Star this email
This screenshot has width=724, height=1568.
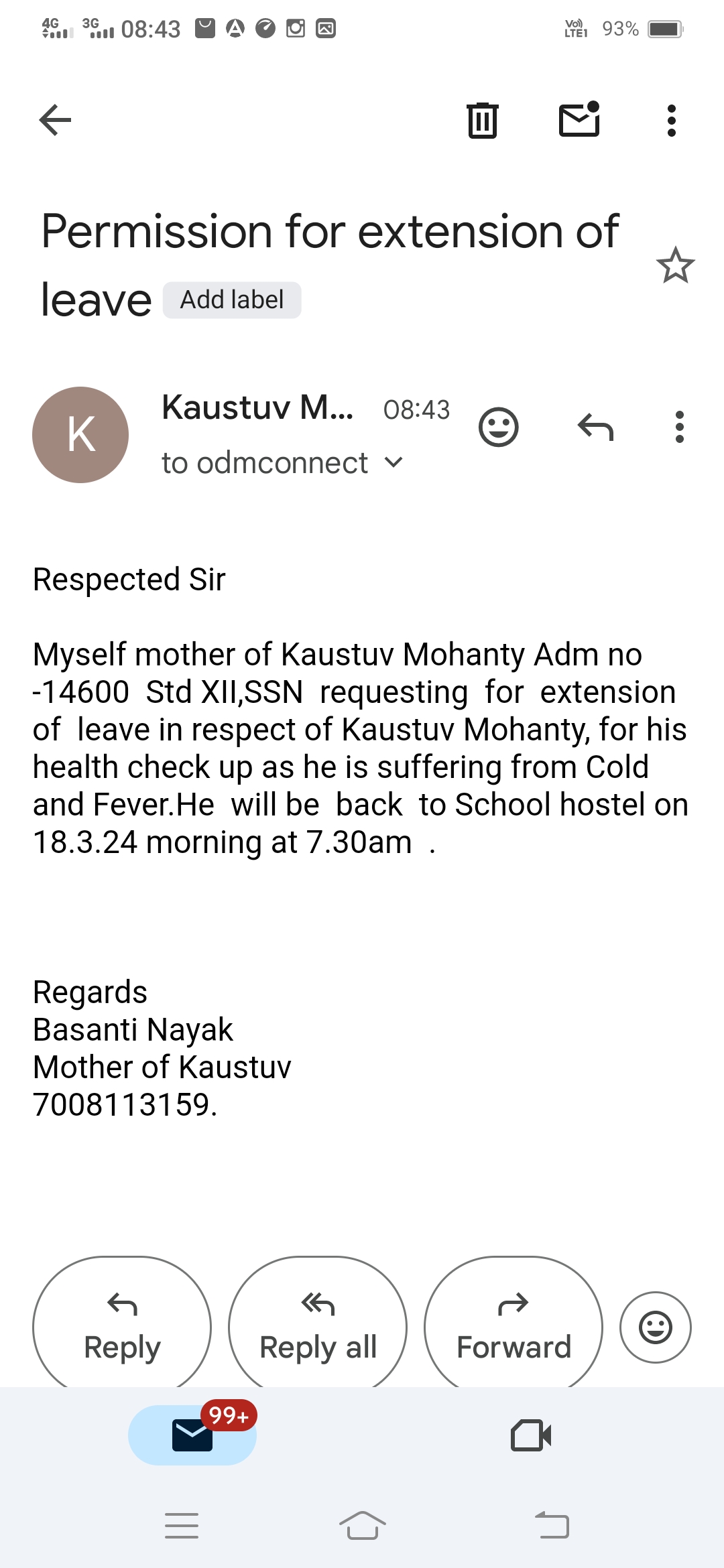tap(675, 265)
